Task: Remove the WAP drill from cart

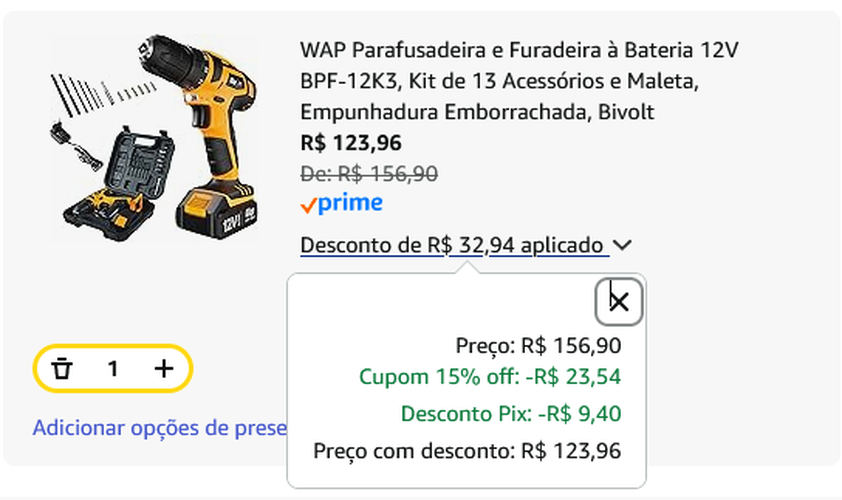Action: point(63,369)
